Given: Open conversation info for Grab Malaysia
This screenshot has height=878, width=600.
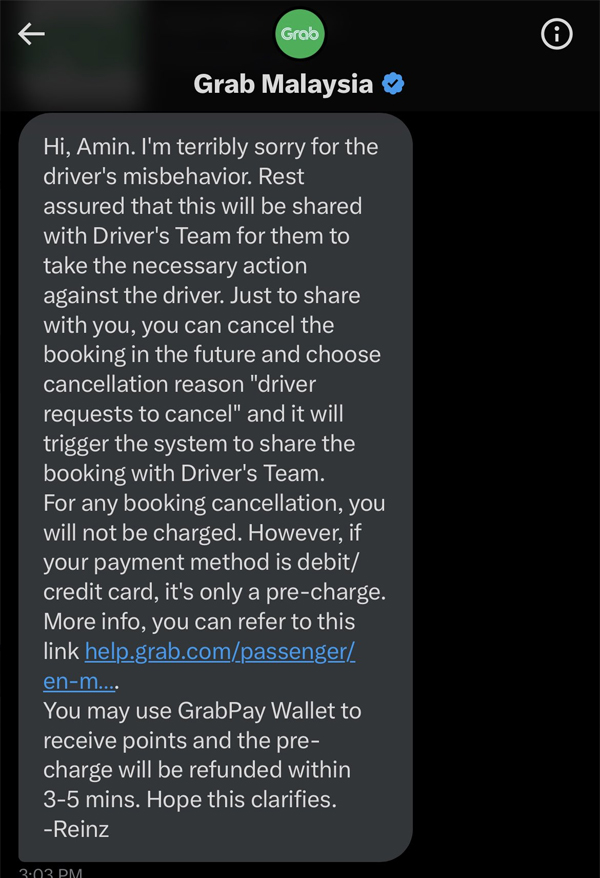Looking at the screenshot, I should (556, 34).
